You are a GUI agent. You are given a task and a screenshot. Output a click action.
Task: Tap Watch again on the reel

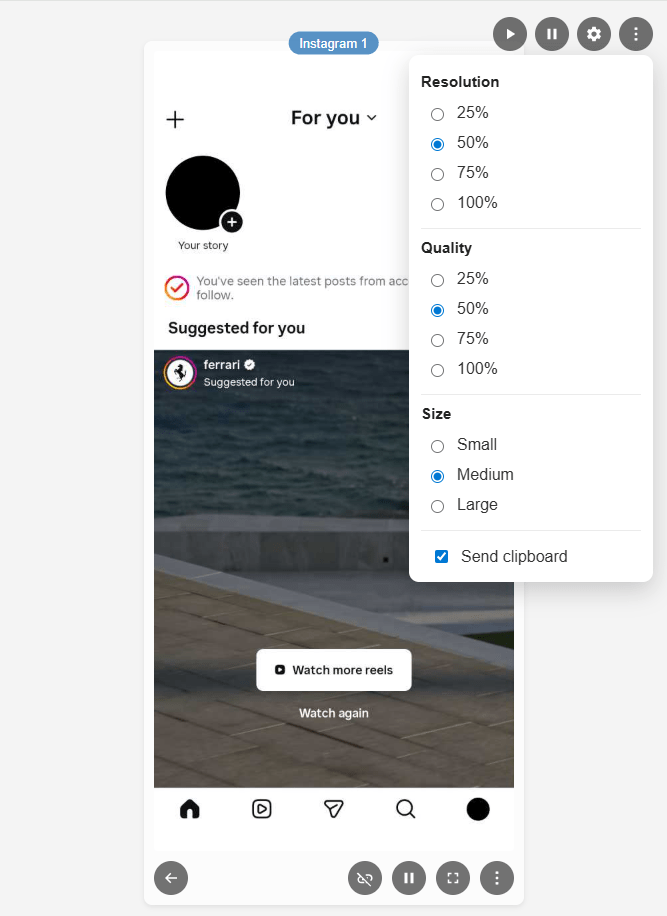pos(334,713)
